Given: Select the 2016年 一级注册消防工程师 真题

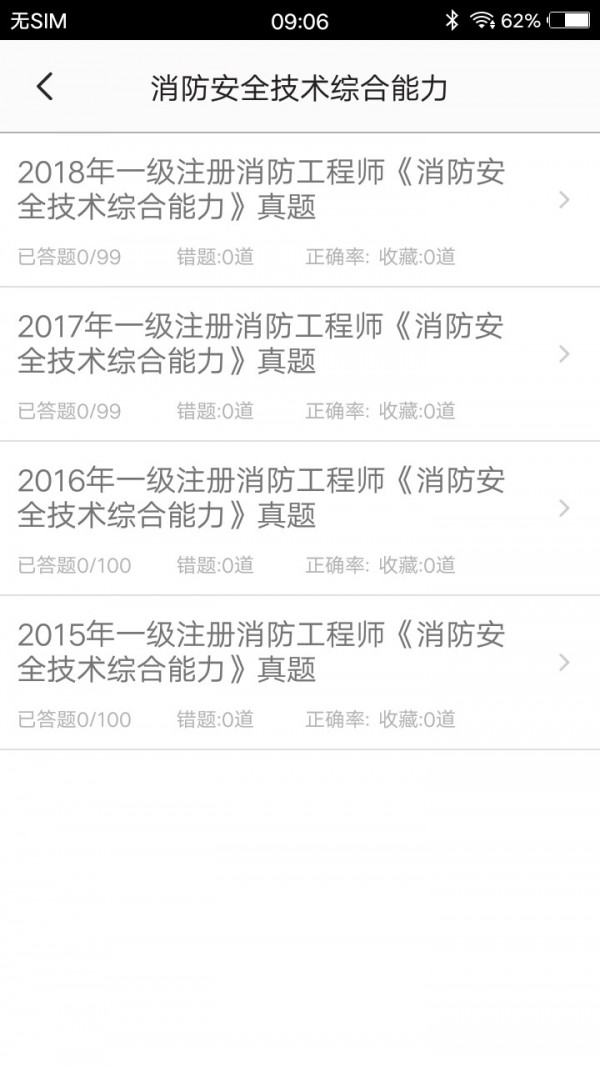Looking at the screenshot, I should point(300,519).
